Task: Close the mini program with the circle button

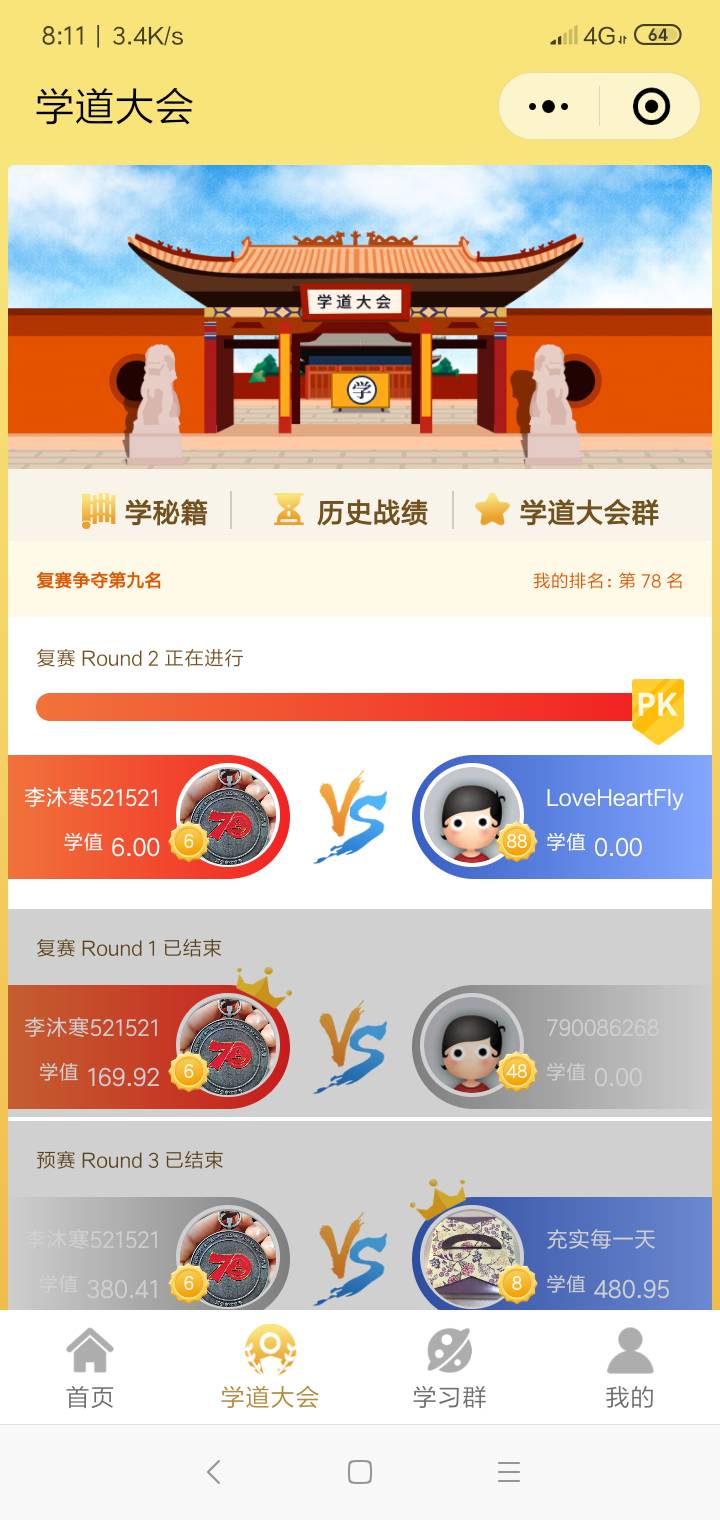Action: tap(651, 106)
